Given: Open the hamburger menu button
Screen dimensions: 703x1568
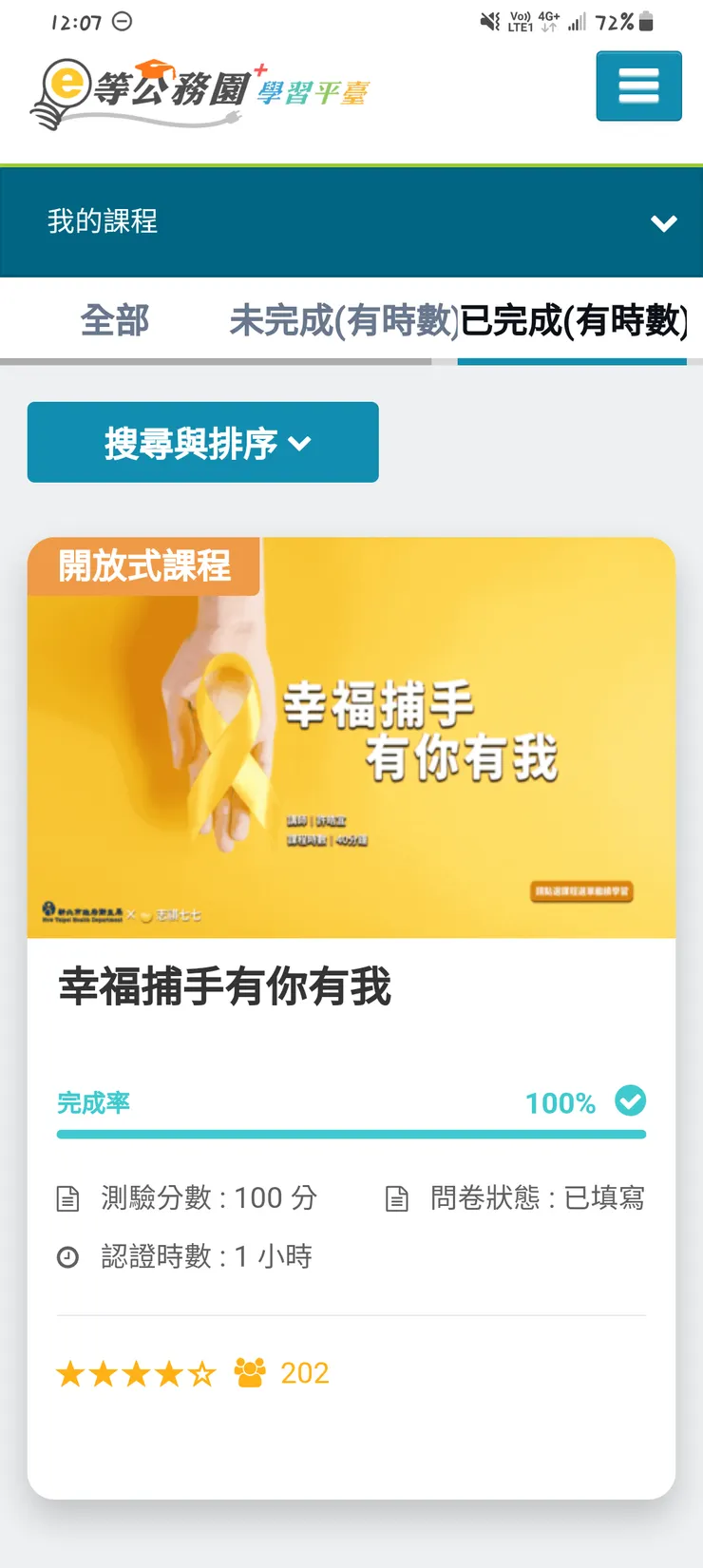Looking at the screenshot, I should [x=638, y=86].
